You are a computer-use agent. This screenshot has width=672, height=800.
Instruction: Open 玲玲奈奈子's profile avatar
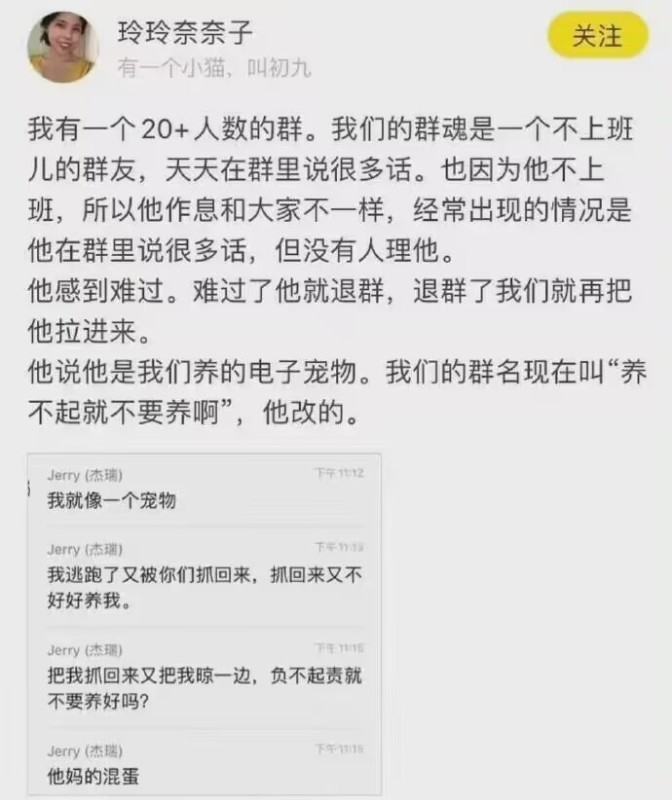[x=63, y=46]
